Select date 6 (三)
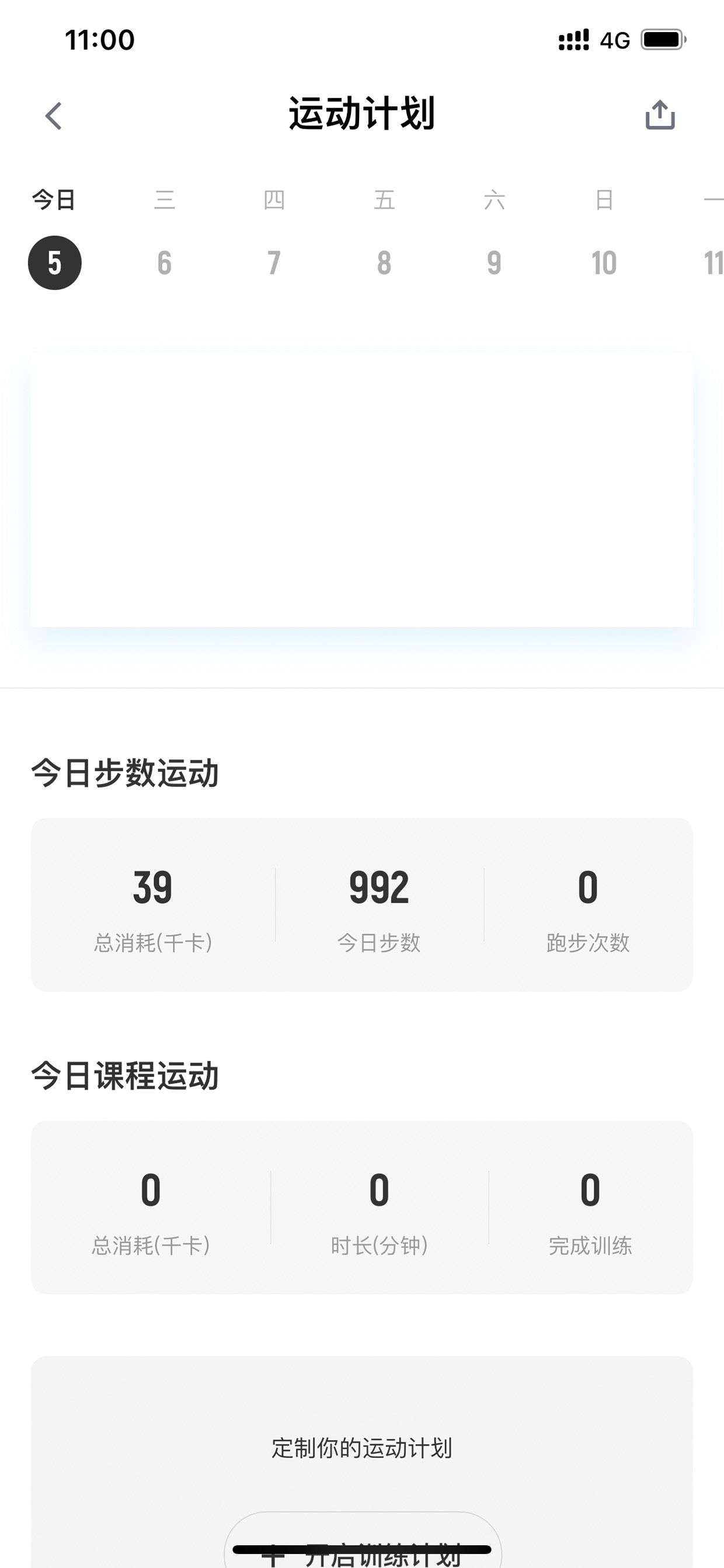724x1568 pixels. coord(164,263)
